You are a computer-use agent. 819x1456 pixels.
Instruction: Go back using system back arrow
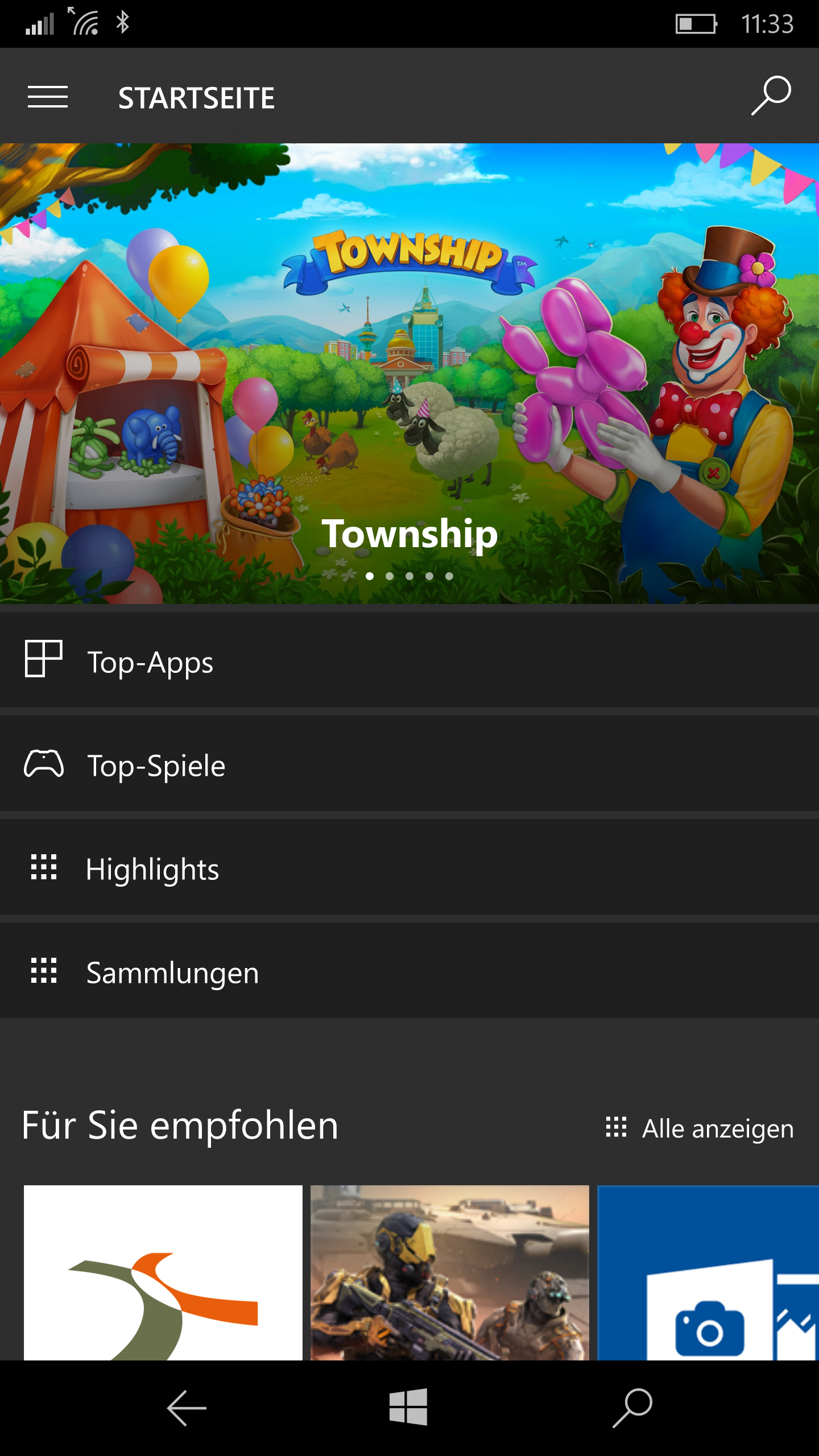187,1408
